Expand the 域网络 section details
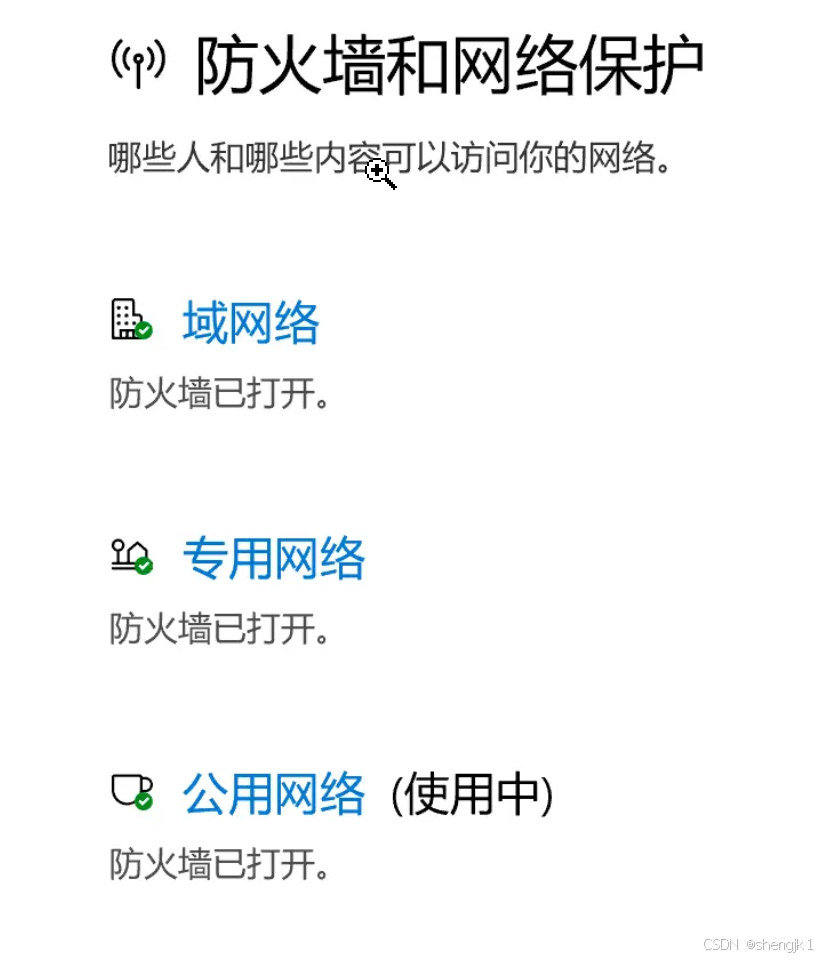 coord(250,322)
